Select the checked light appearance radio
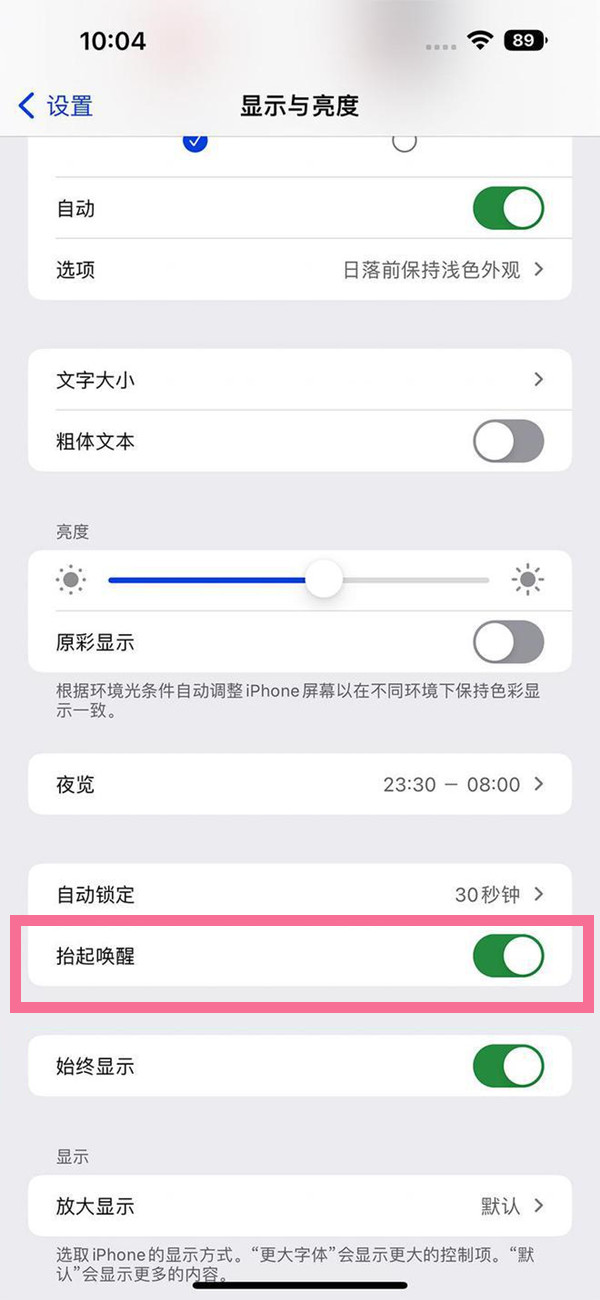The image size is (600, 1300). tap(195, 142)
